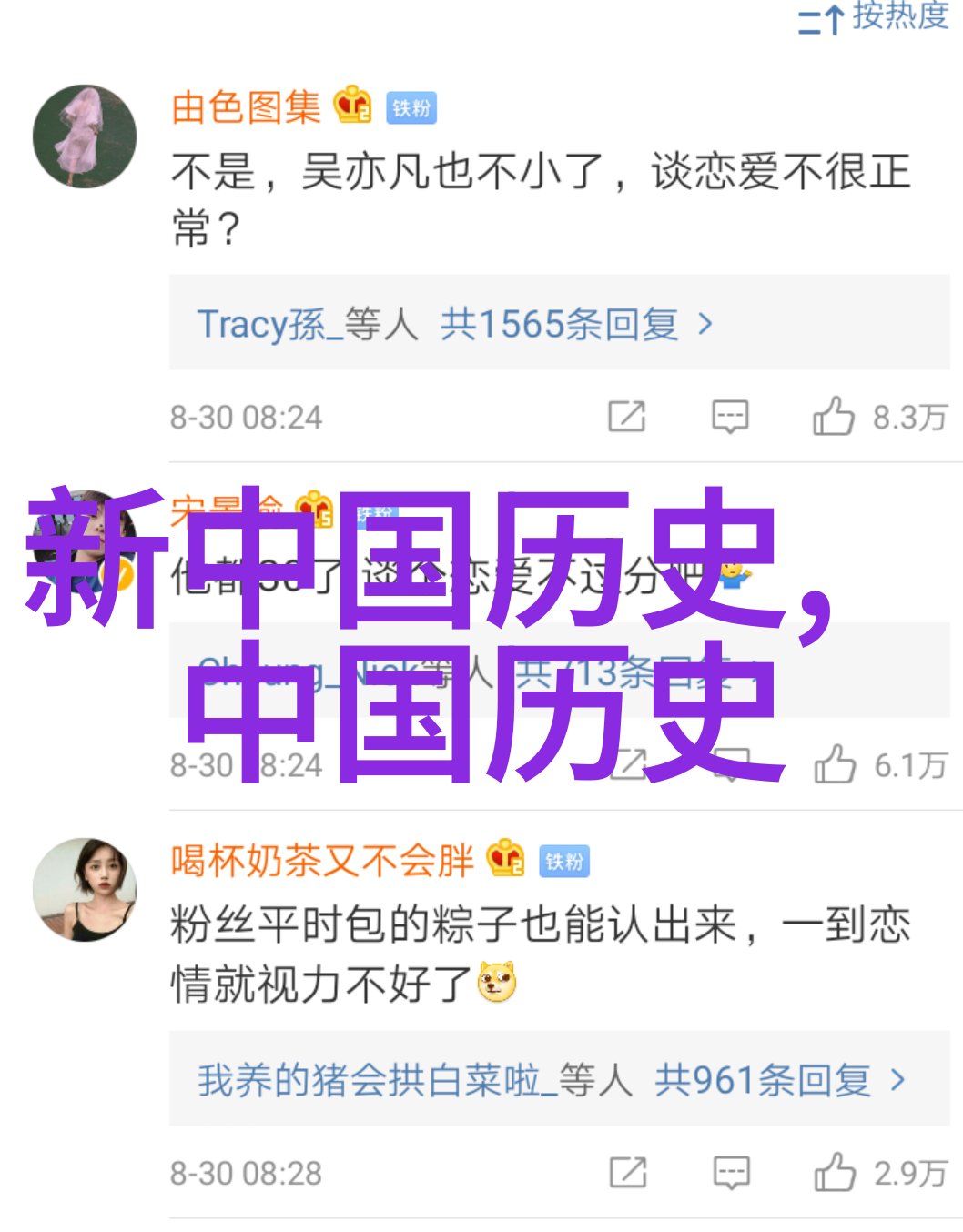Open 由色图集's profile avatar
The image size is (963, 1232).
[x=85, y=136]
